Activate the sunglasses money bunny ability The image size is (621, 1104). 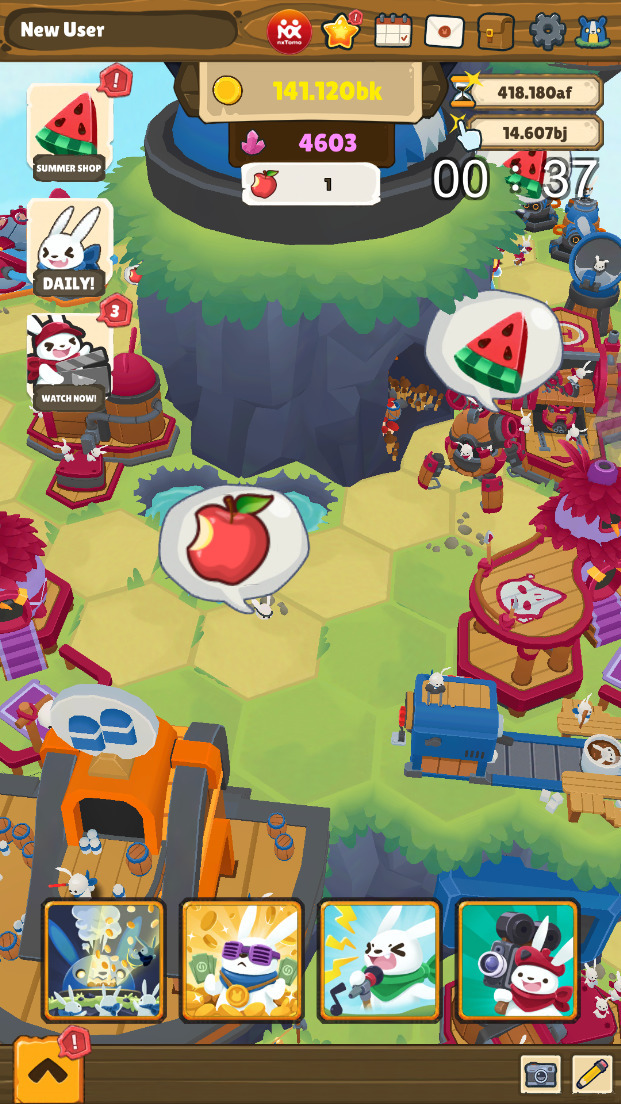(x=241, y=959)
